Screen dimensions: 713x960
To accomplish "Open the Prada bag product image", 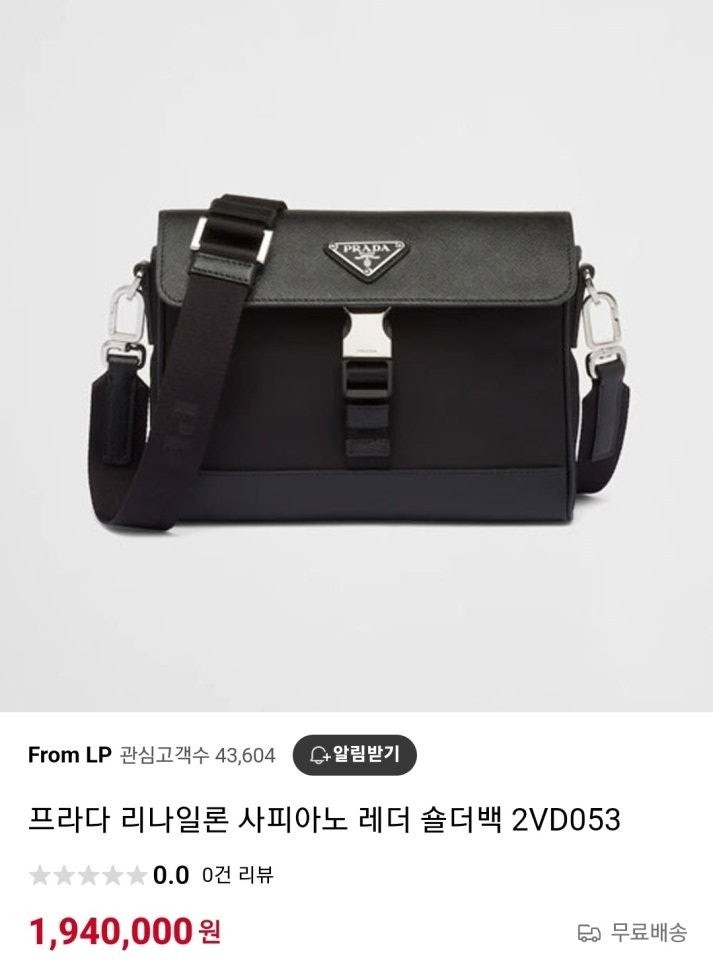I will pos(356,355).
